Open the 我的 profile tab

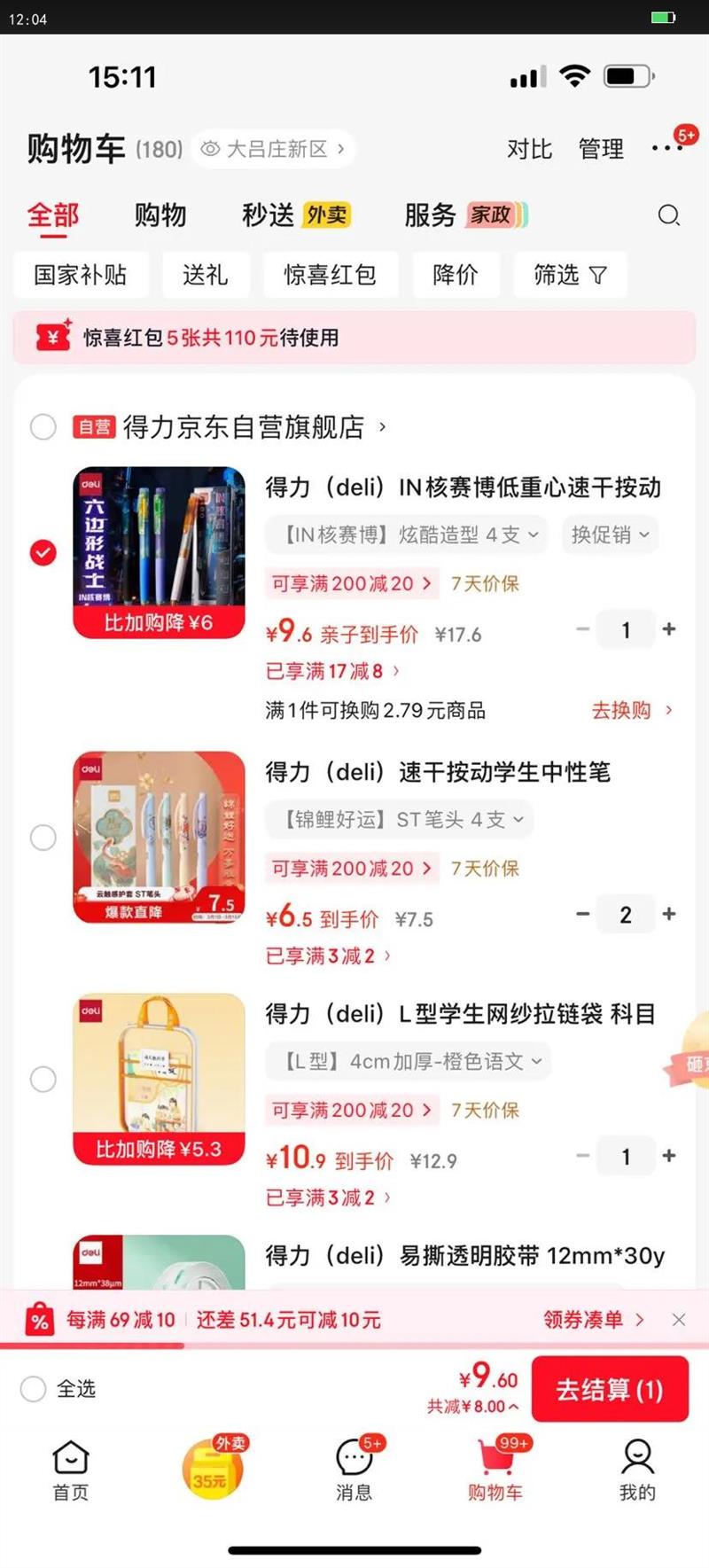[637, 1470]
